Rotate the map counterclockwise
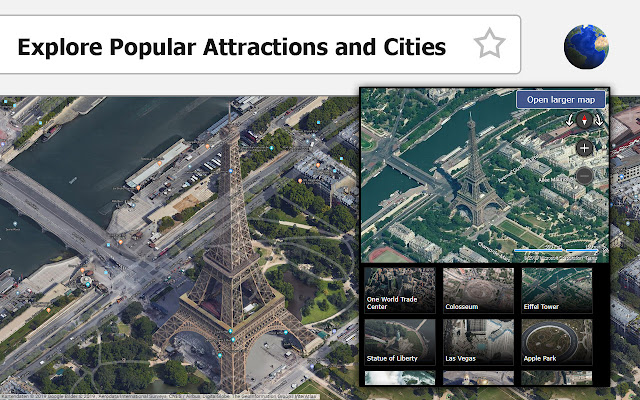The width and height of the screenshot is (640, 400). pyautogui.click(x=570, y=120)
